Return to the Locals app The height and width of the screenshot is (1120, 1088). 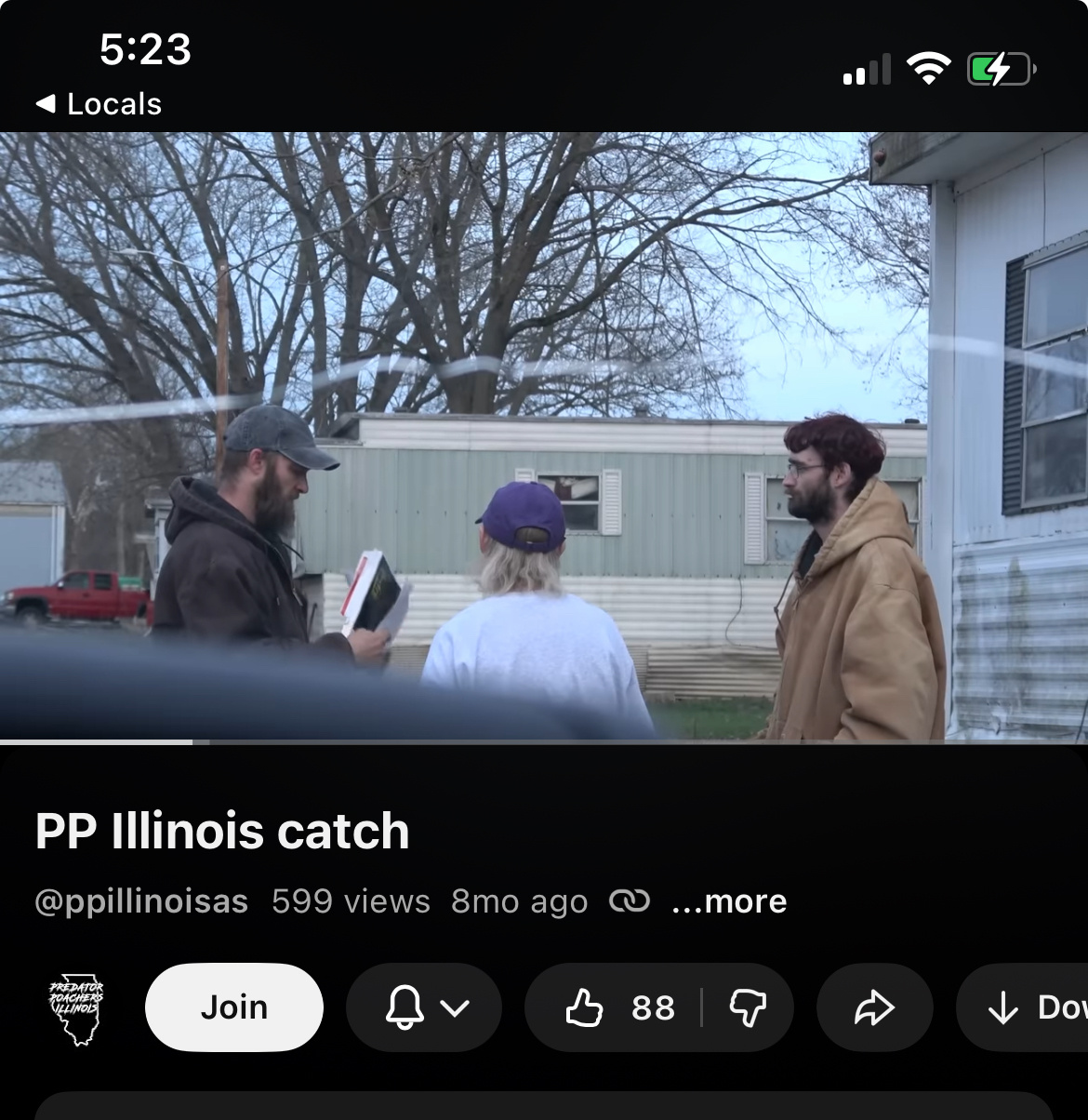pyautogui.click(x=99, y=104)
